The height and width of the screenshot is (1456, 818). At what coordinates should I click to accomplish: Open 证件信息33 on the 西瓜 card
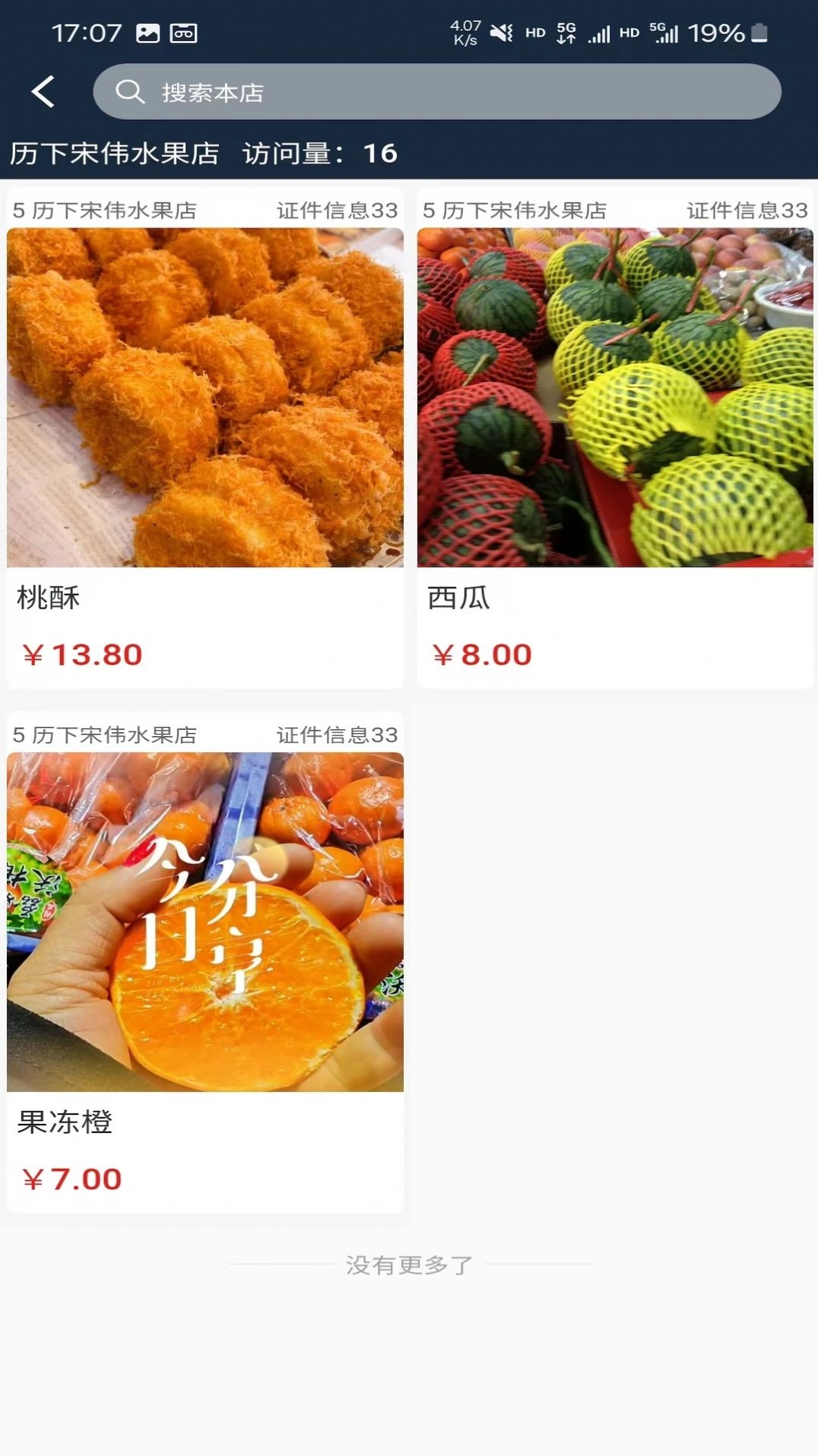click(x=746, y=210)
